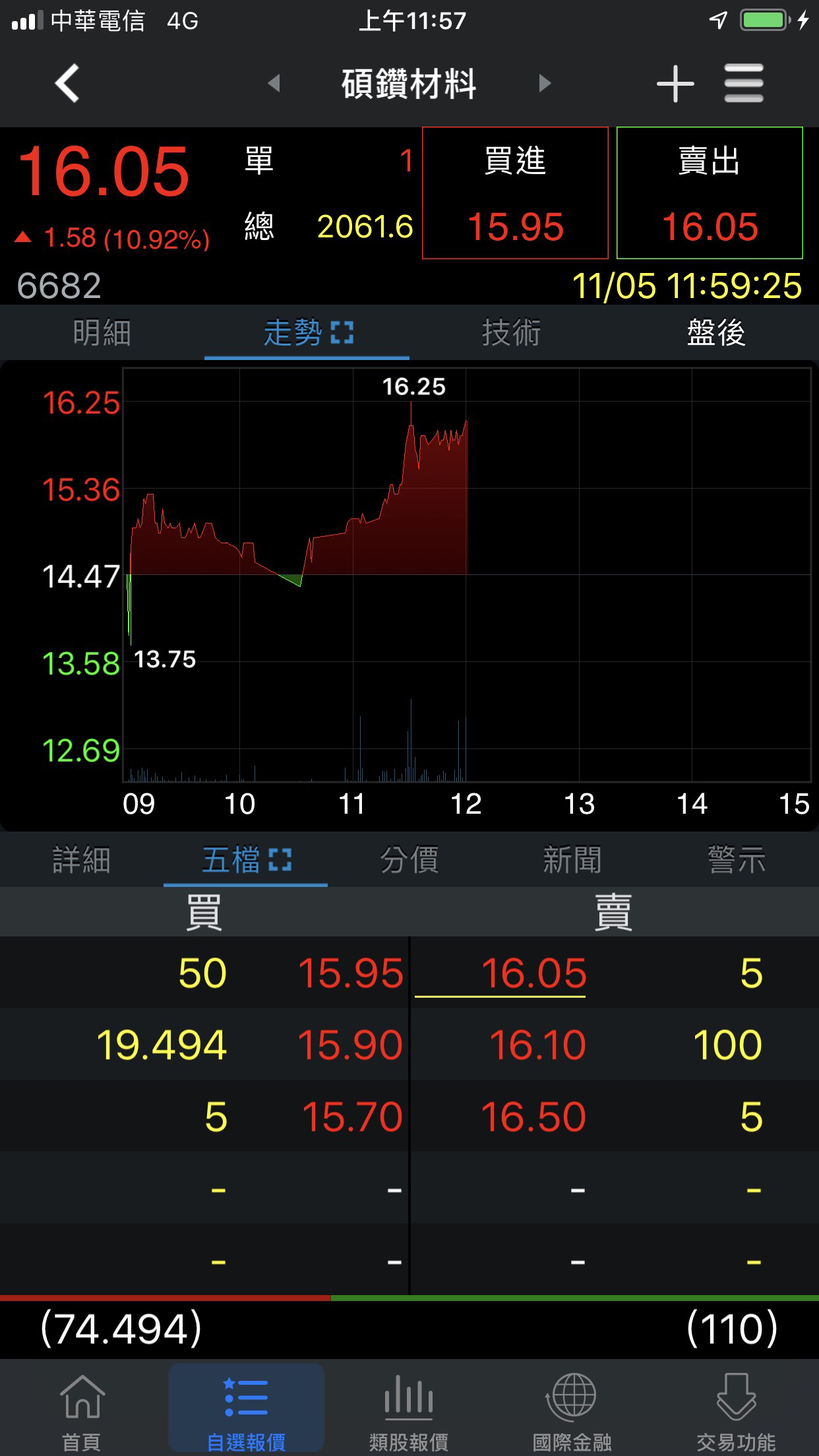The image size is (819, 1456).
Task: Go back using the left arrow
Action: coord(67,84)
